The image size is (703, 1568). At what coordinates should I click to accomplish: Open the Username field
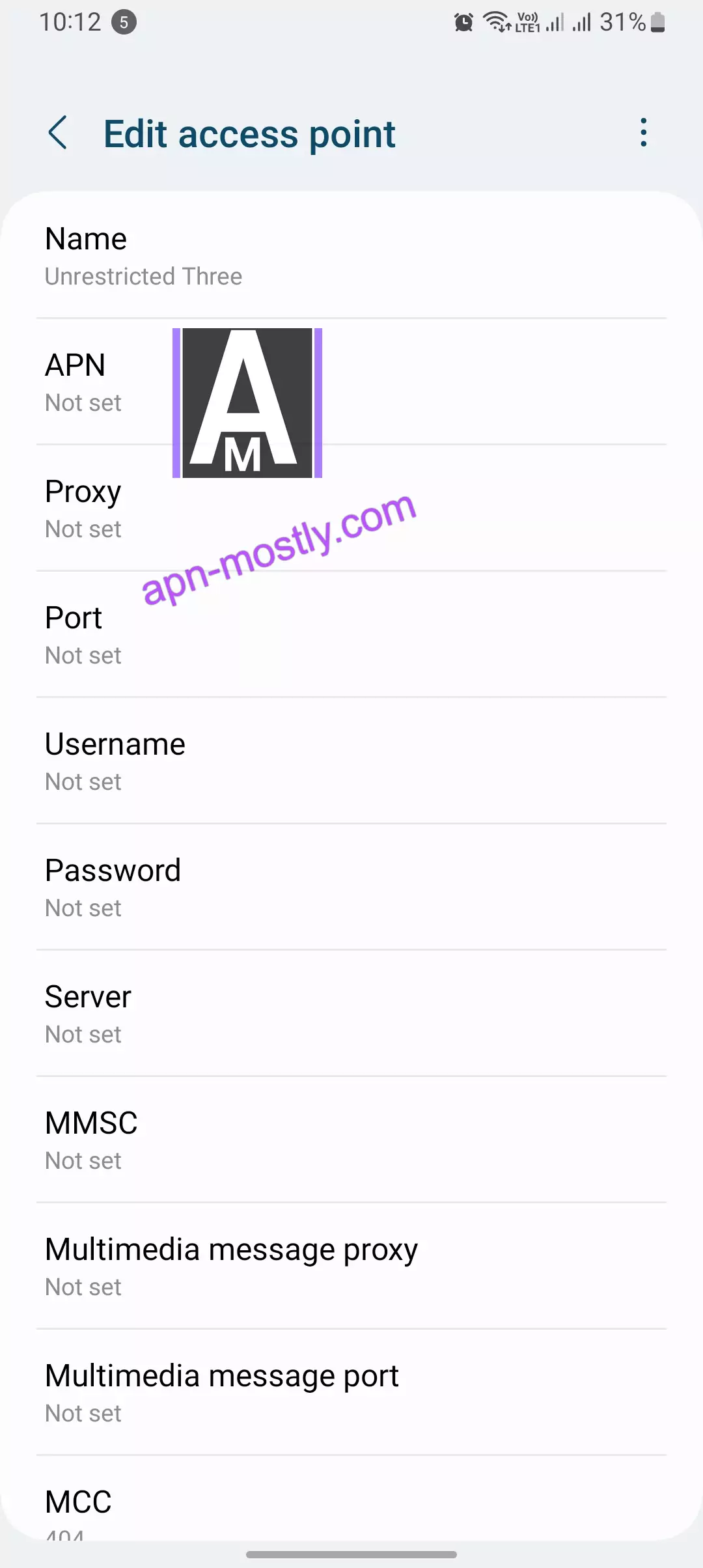351,761
